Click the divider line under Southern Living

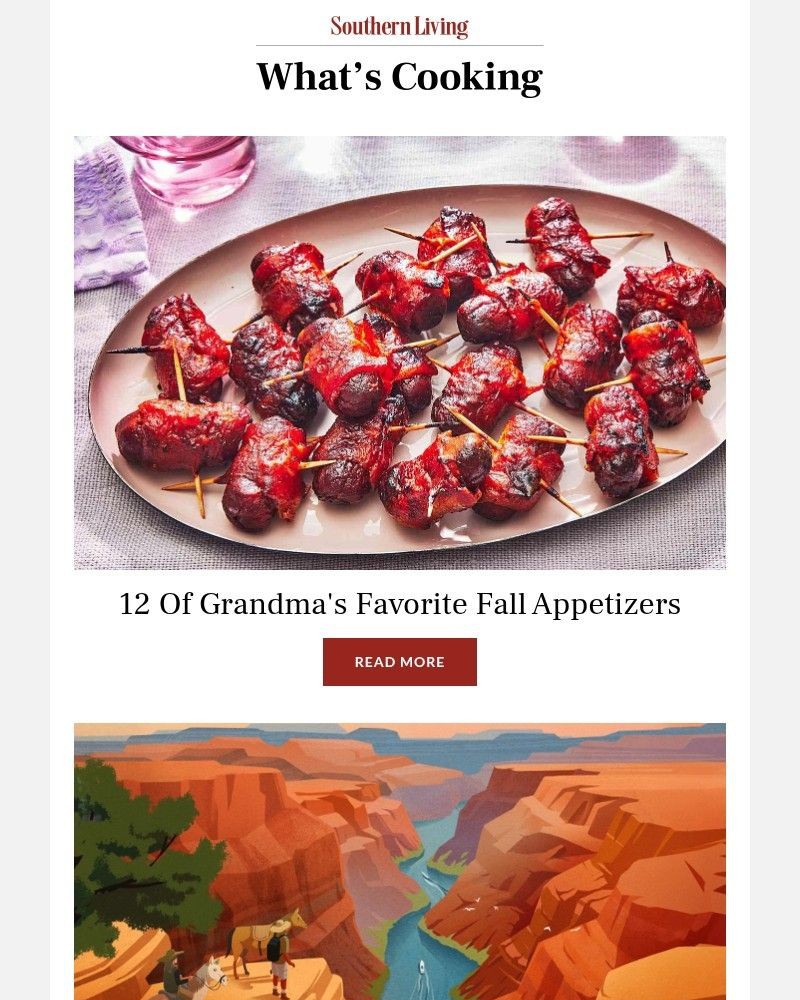coord(399,44)
